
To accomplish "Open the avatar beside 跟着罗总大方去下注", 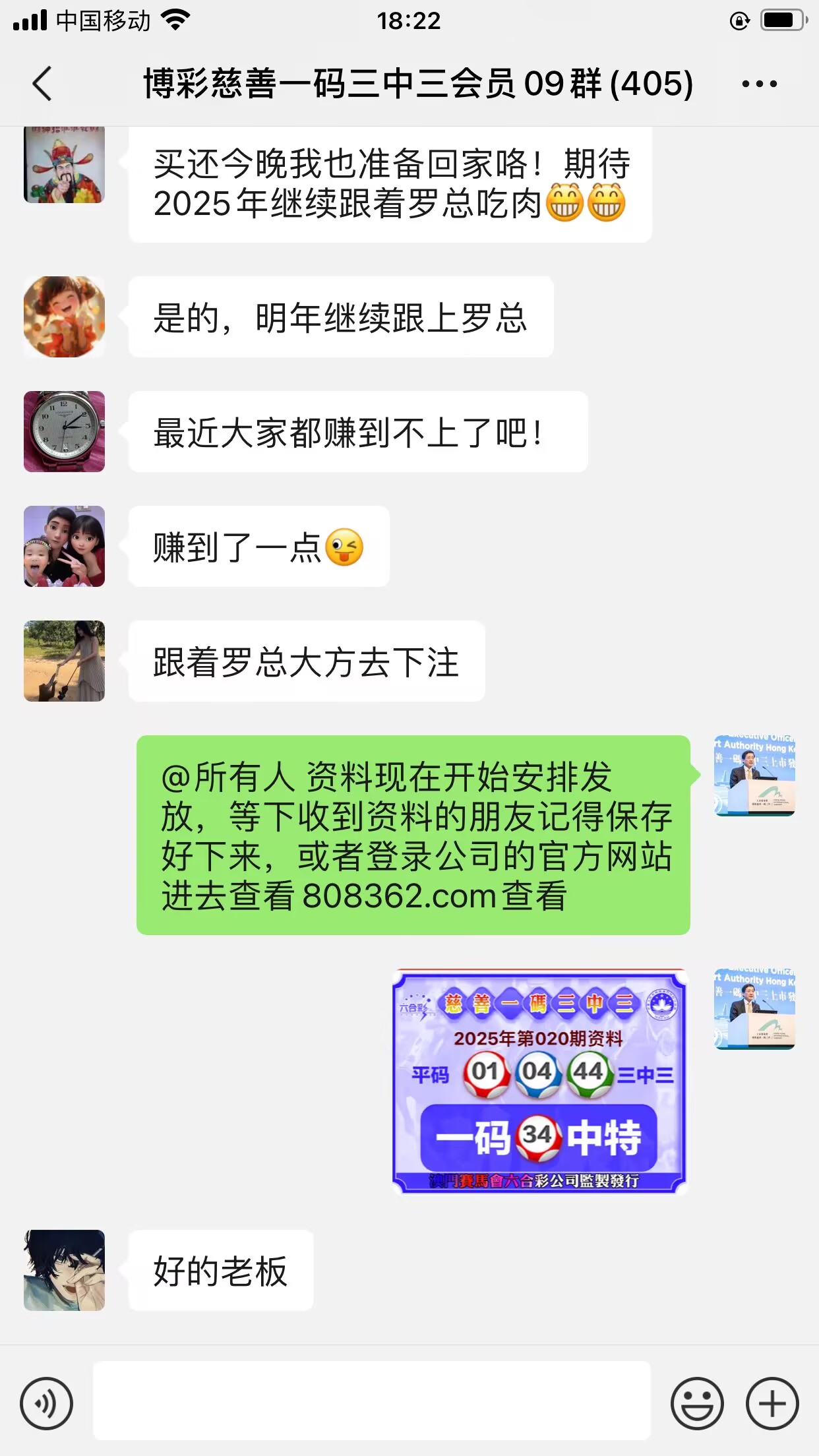I will click(x=64, y=661).
